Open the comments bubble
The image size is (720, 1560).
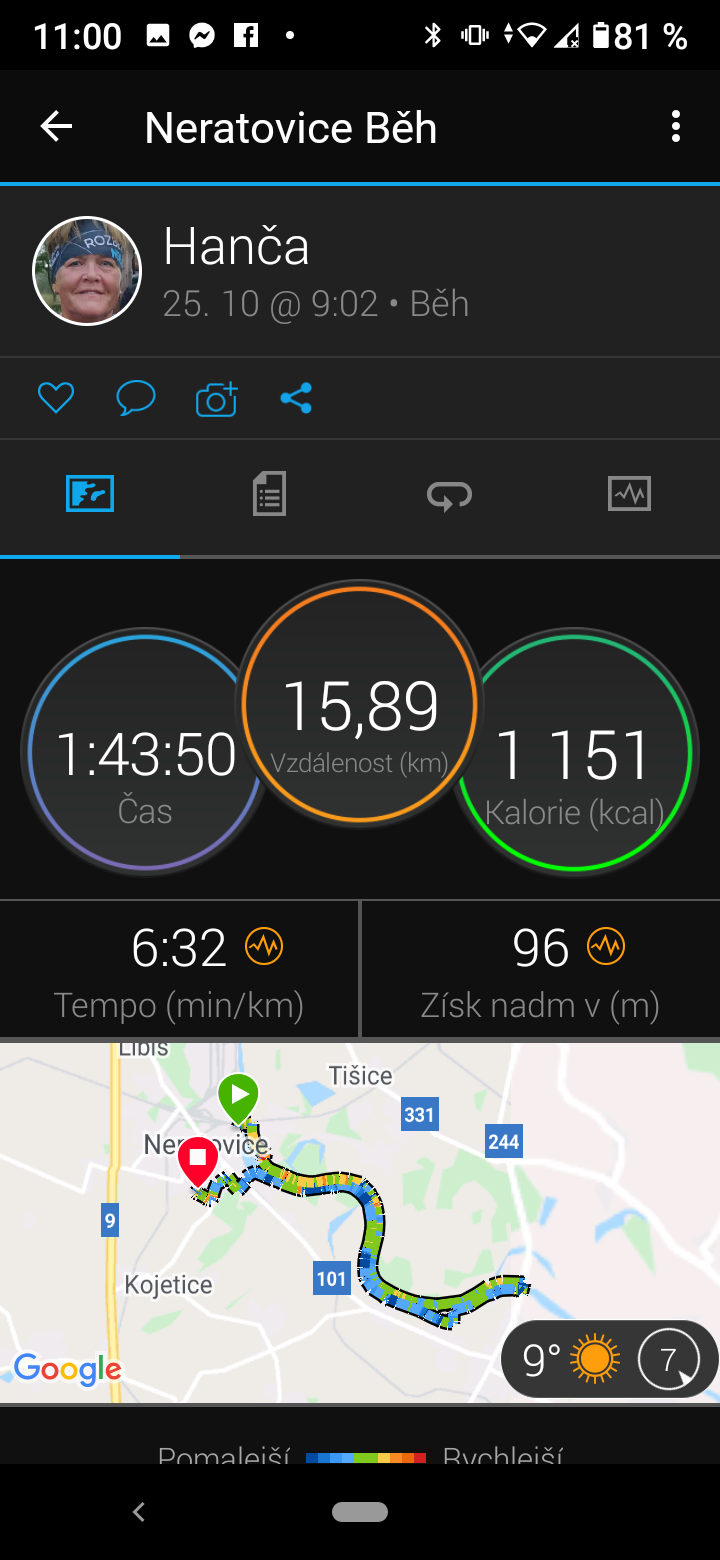point(136,399)
